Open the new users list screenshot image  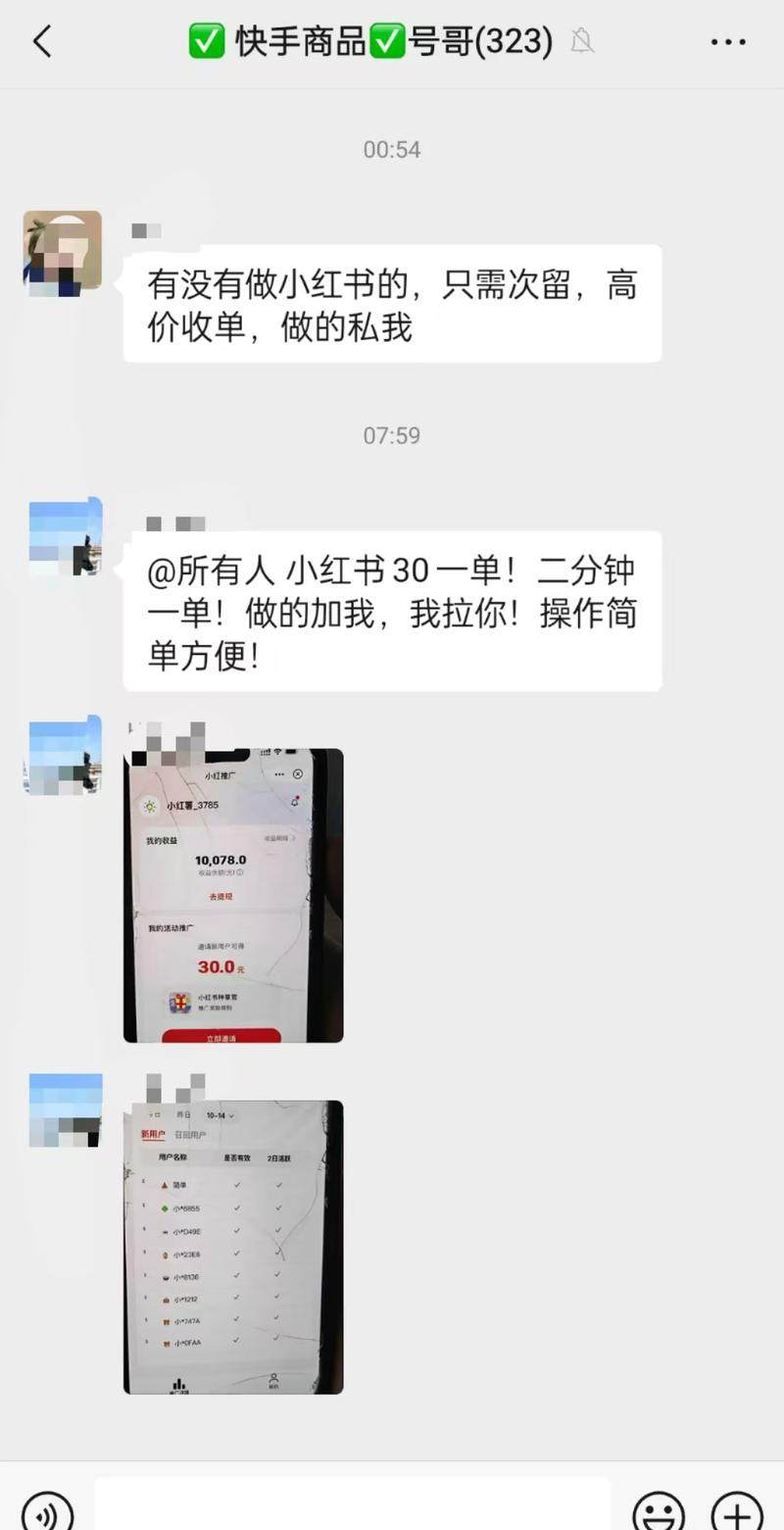coord(233,1247)
